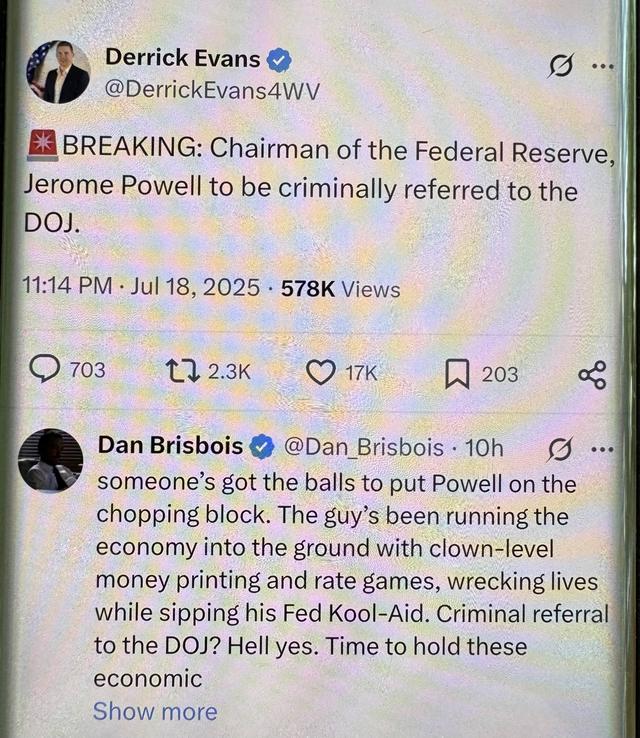
Task: Tap the Grok icon on Dan Brisbois' reply
Action: [x=561, y=449]
